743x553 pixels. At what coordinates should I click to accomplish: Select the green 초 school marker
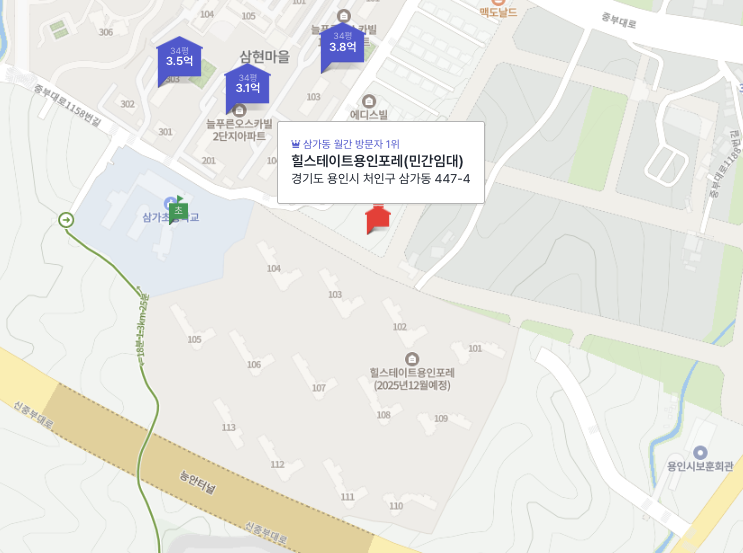tap(178, 211)
